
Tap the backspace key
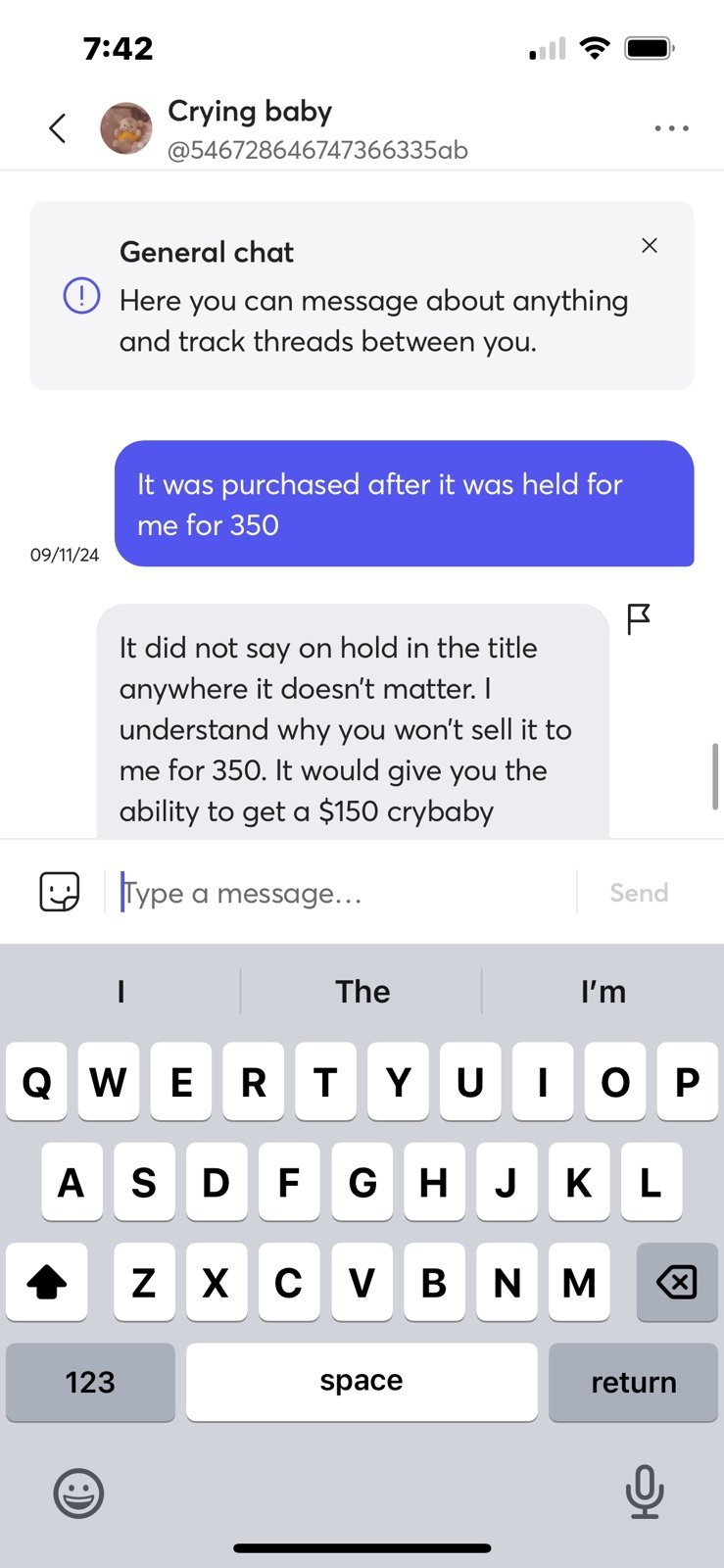point(677,1282)
